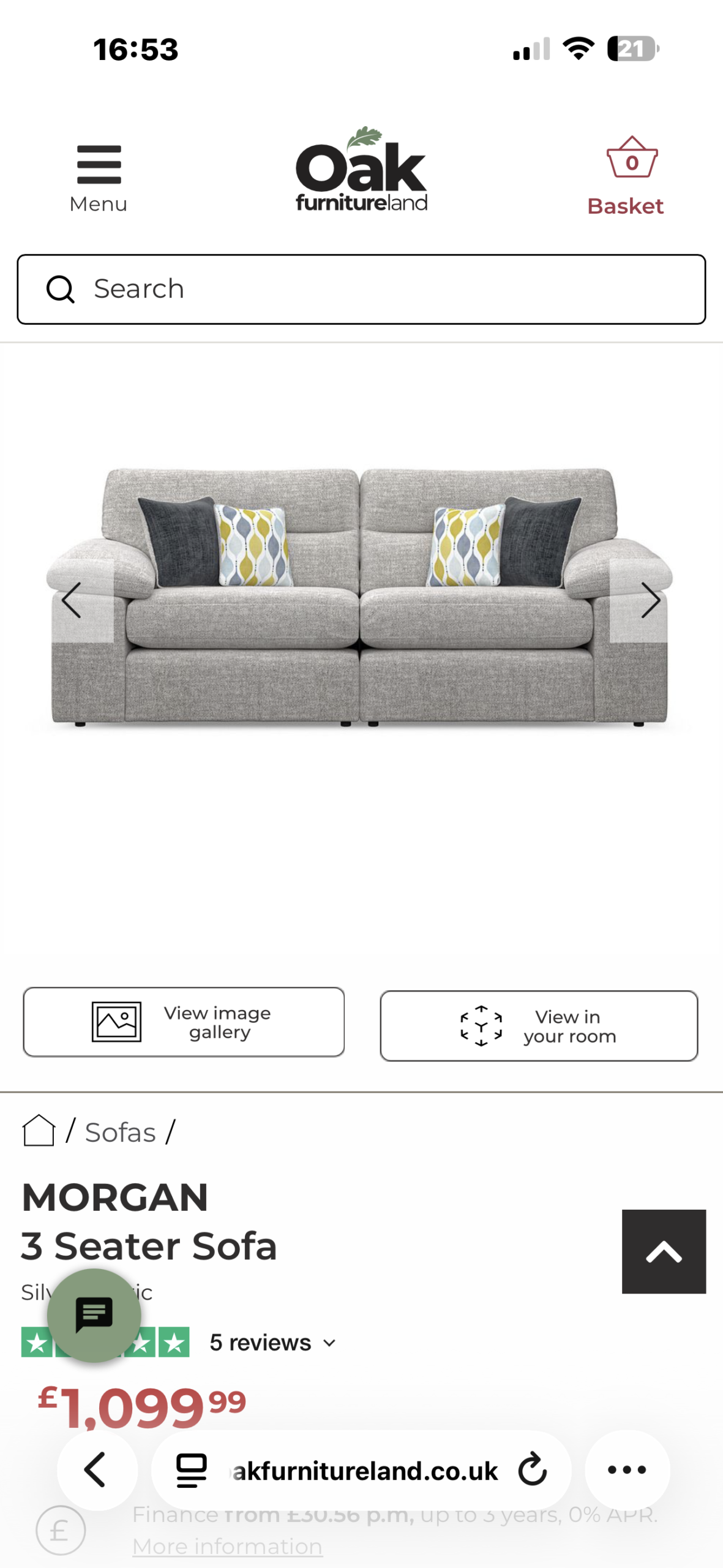Open the Sofas breadcrumb link
The height and width of the screenshot is (1568, 723).
click(x=121, y=1133)
